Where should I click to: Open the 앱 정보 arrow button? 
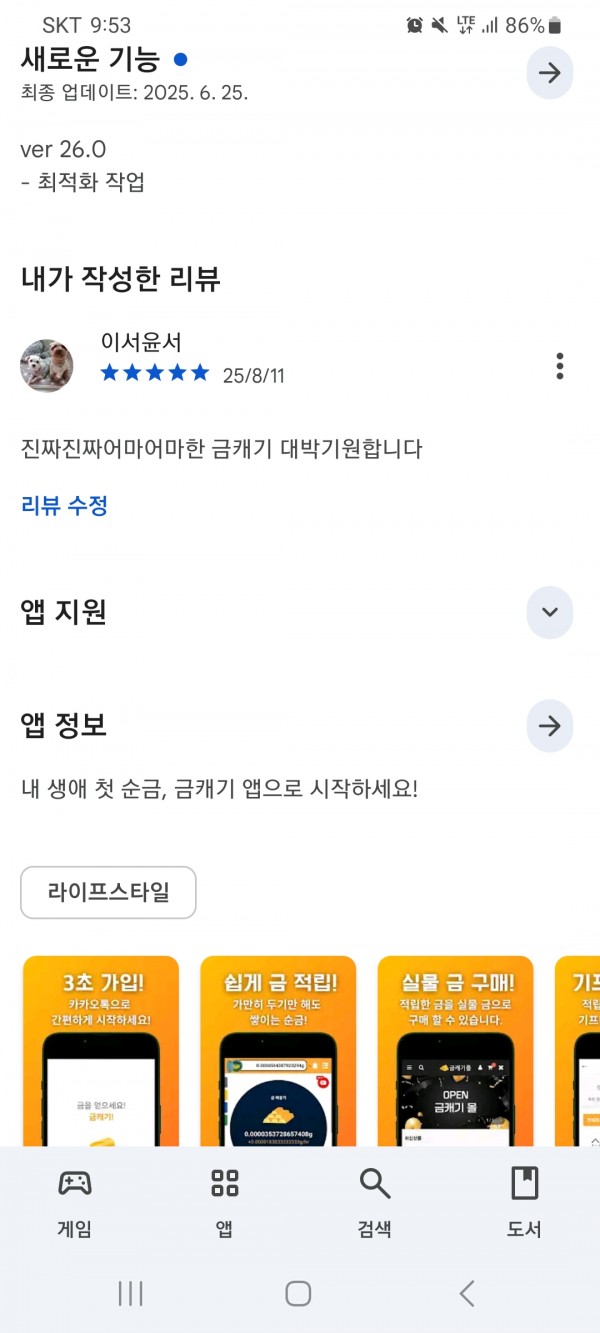pos(549,726)
